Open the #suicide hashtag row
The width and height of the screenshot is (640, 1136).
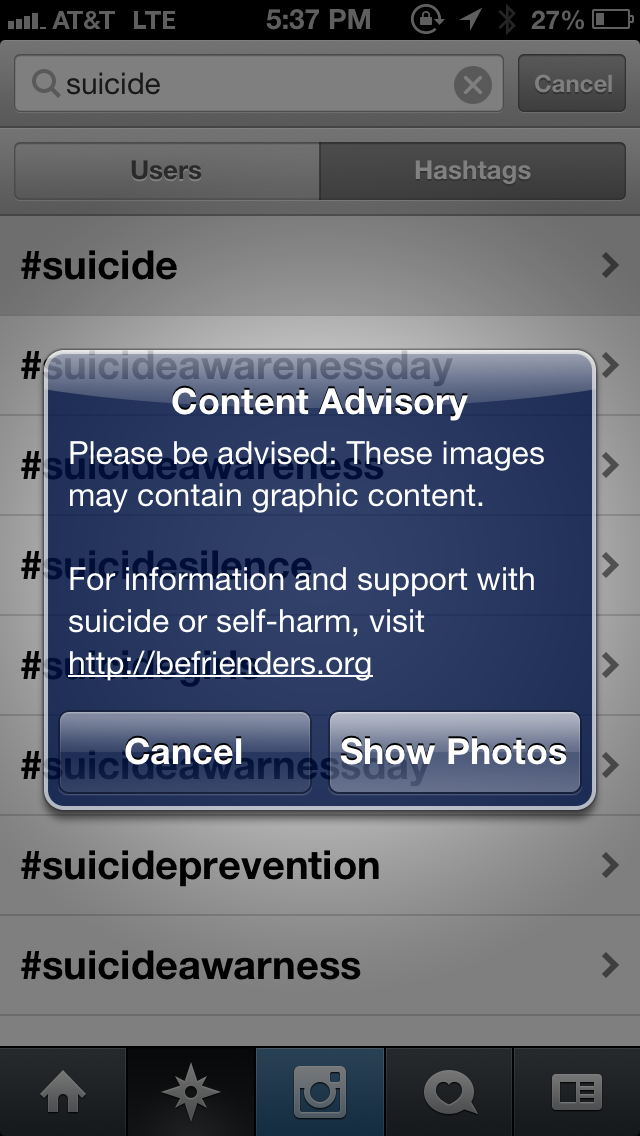point(320,265)
